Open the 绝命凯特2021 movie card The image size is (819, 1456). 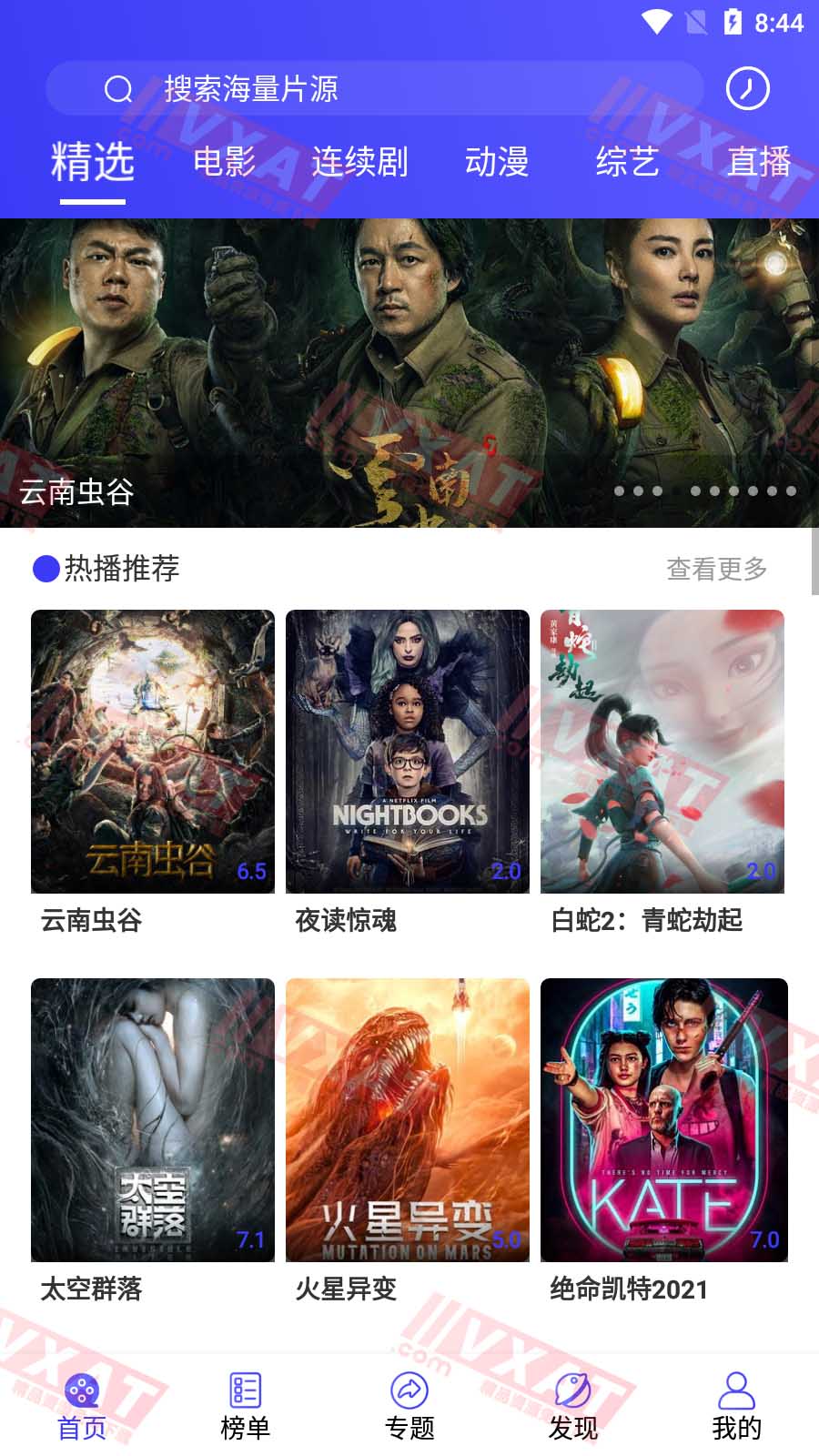coord(663,1120)
